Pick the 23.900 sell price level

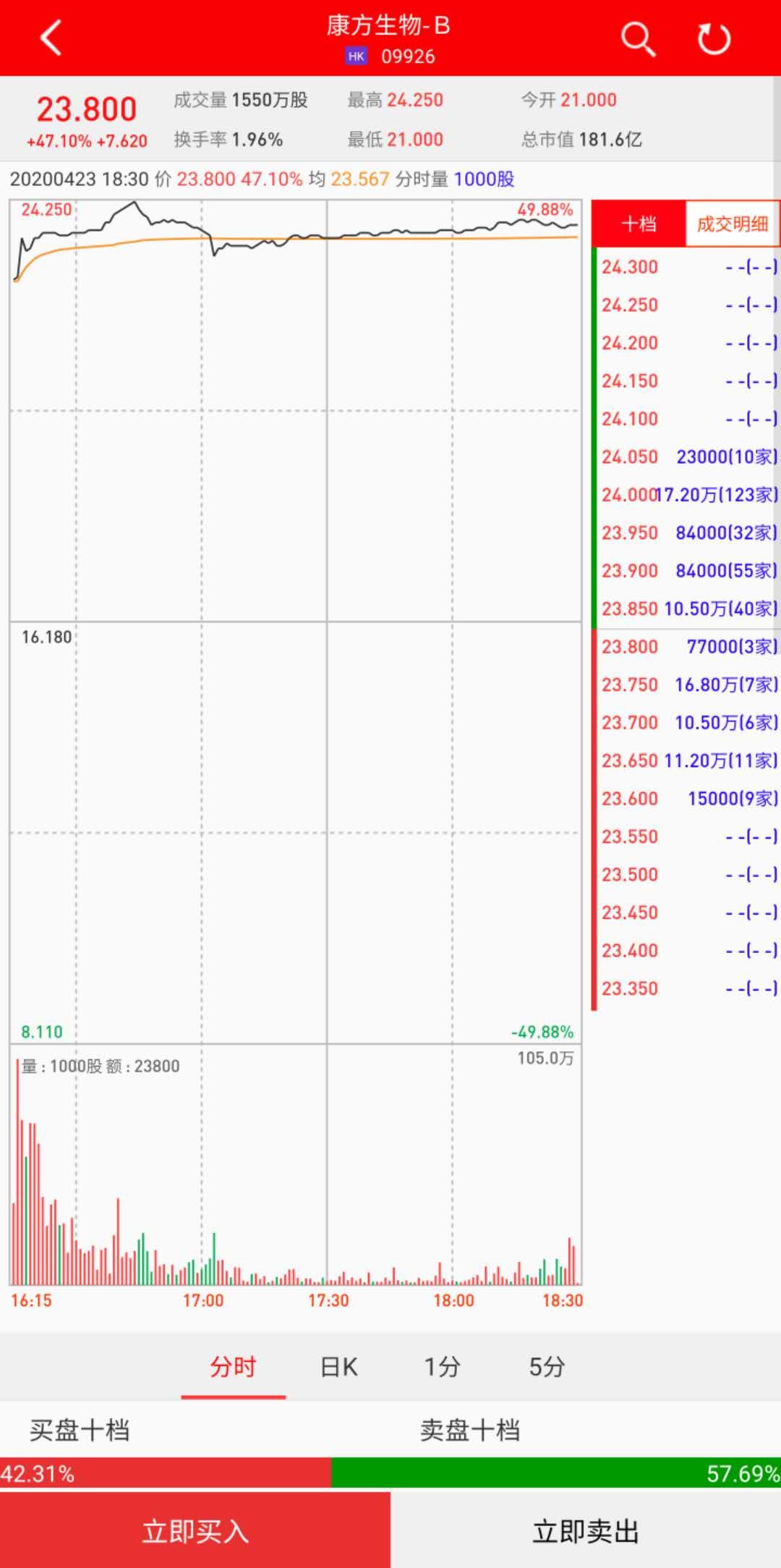(688, 571)
